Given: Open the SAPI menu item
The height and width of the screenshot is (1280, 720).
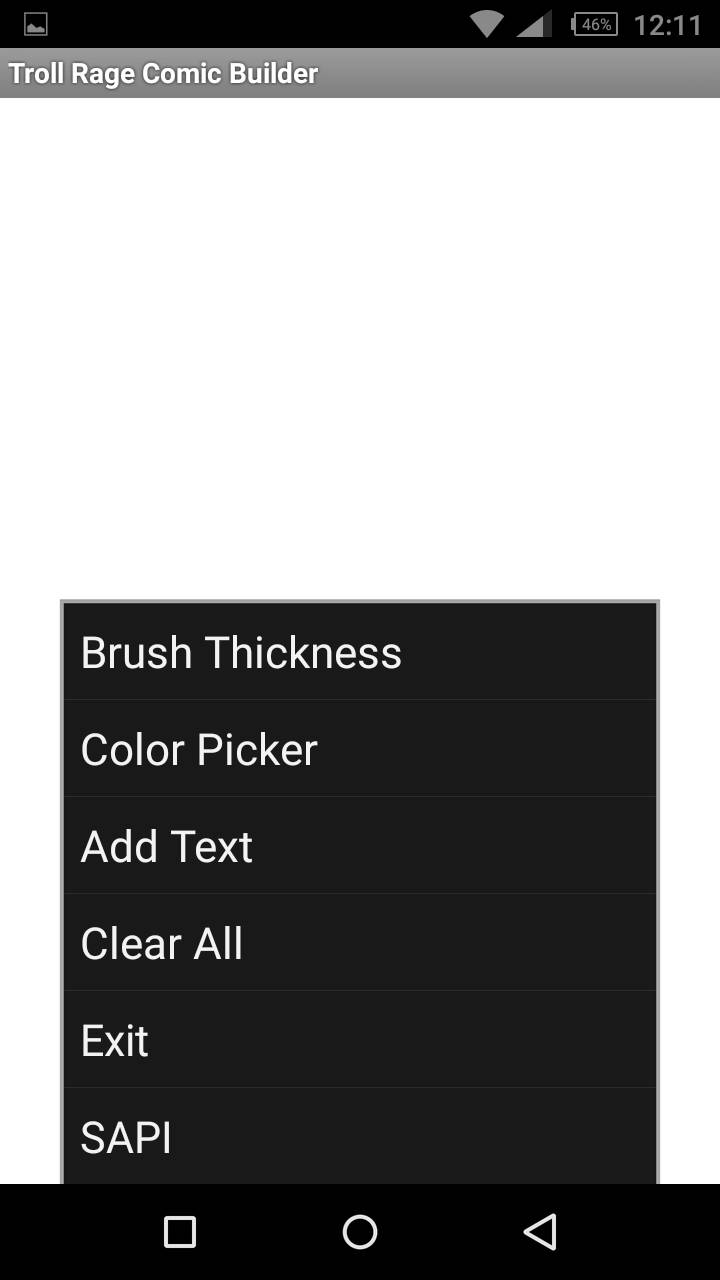Looking at the screenshot, I should click(x=360, y=1137).
